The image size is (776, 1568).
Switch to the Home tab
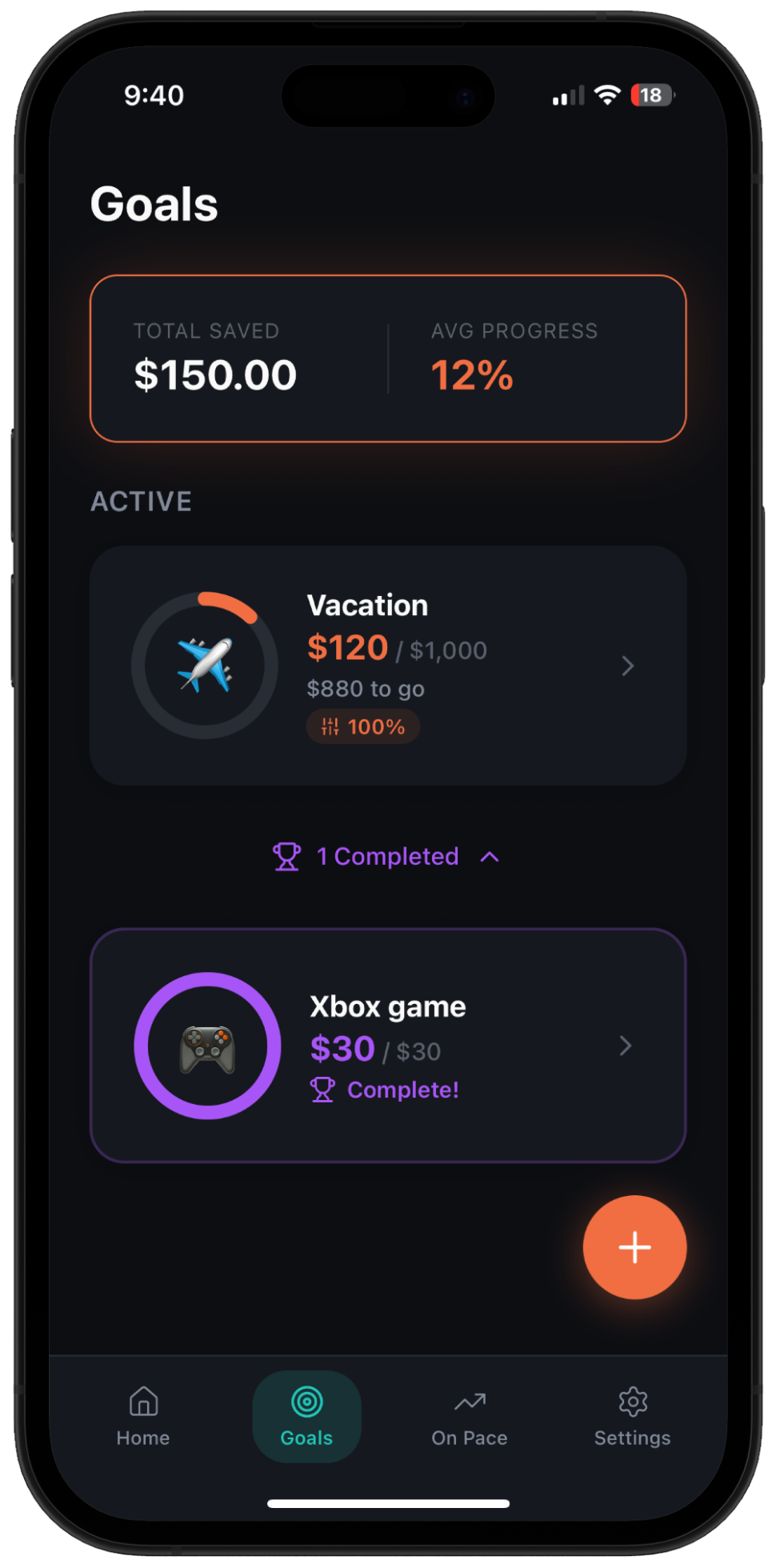point(143,1417)
